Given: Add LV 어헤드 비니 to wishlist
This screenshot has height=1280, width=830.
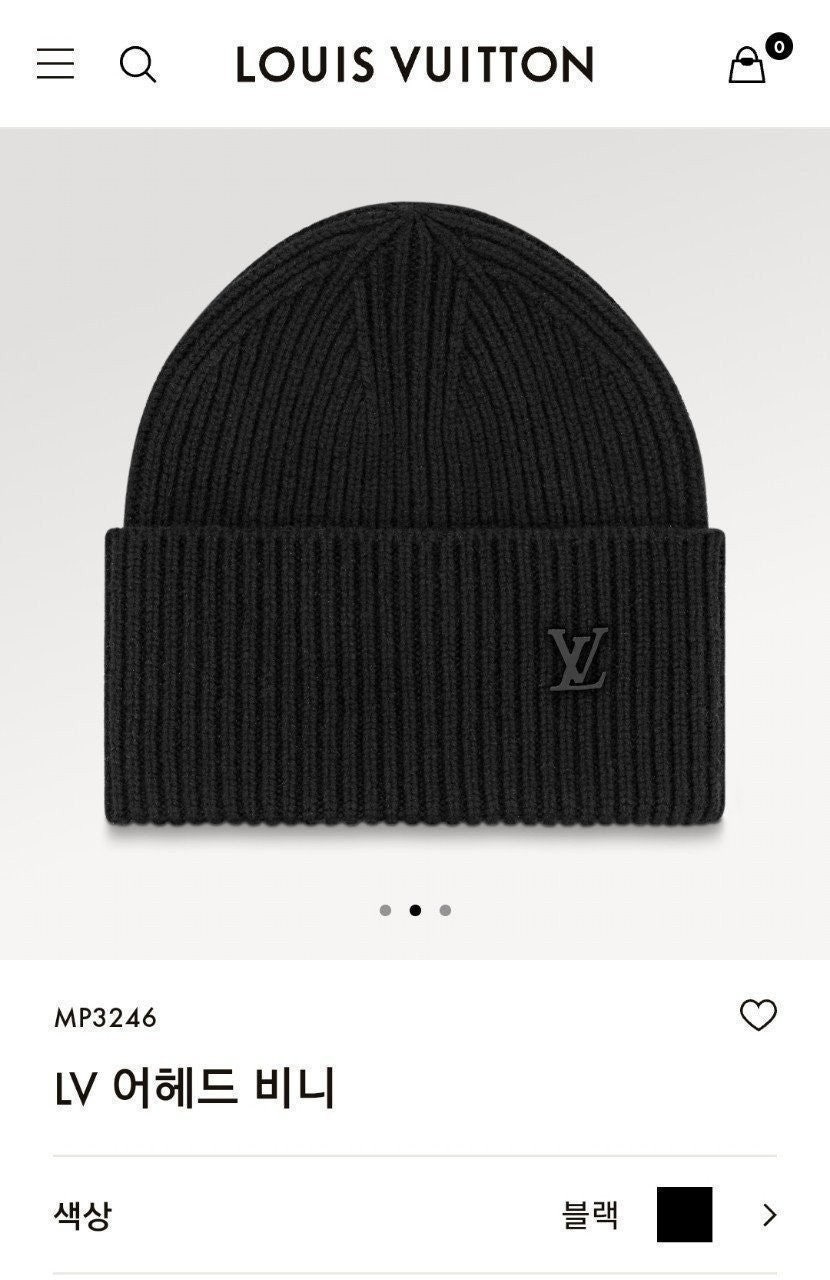Looking at the screenshot, I should (757, 1016).
